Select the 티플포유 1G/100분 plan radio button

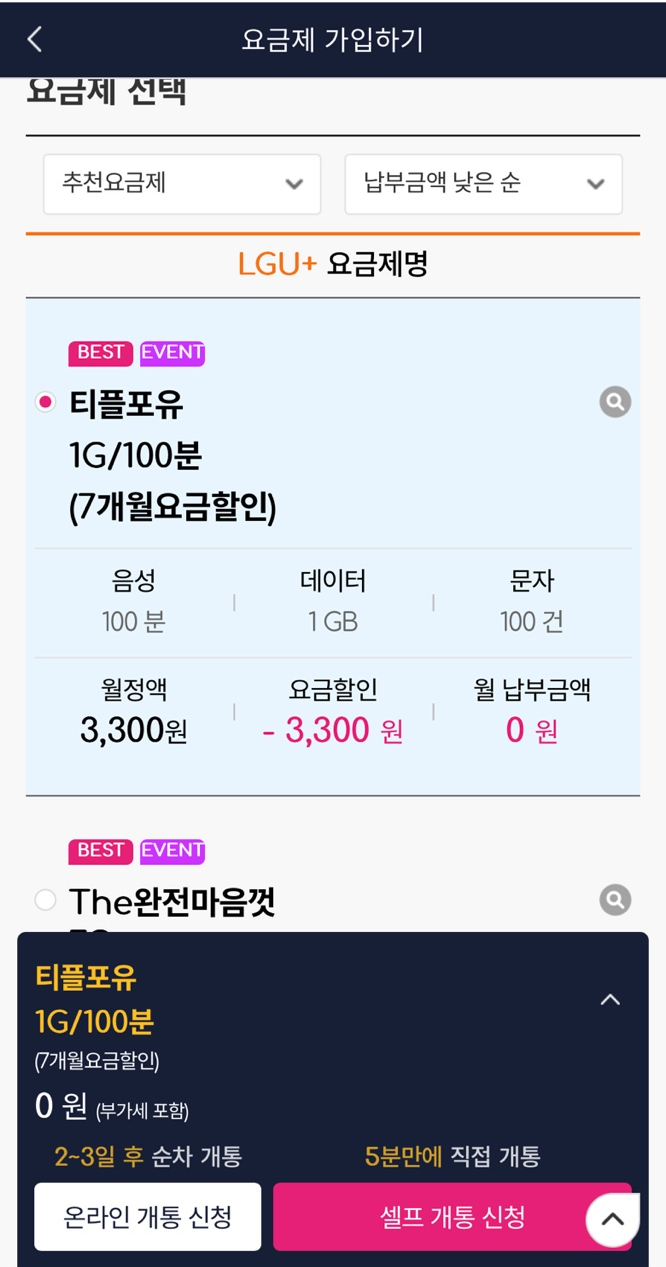pyautogui.click(x=45, y=402)
